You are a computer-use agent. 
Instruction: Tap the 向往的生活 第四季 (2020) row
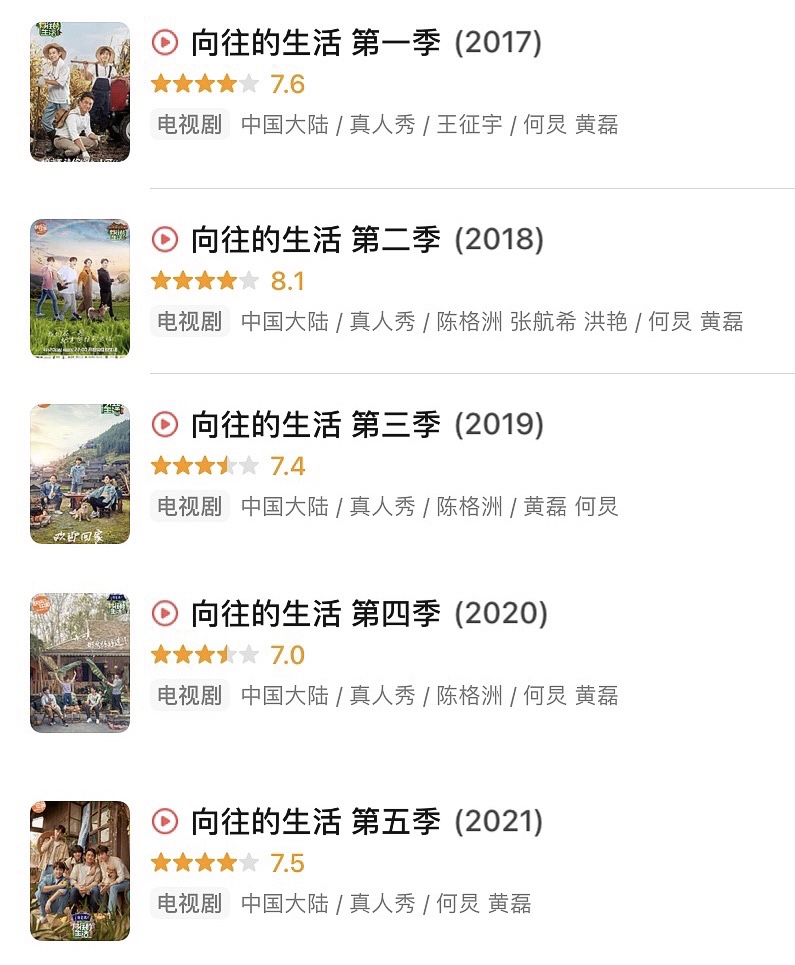[x=366, y=613]
